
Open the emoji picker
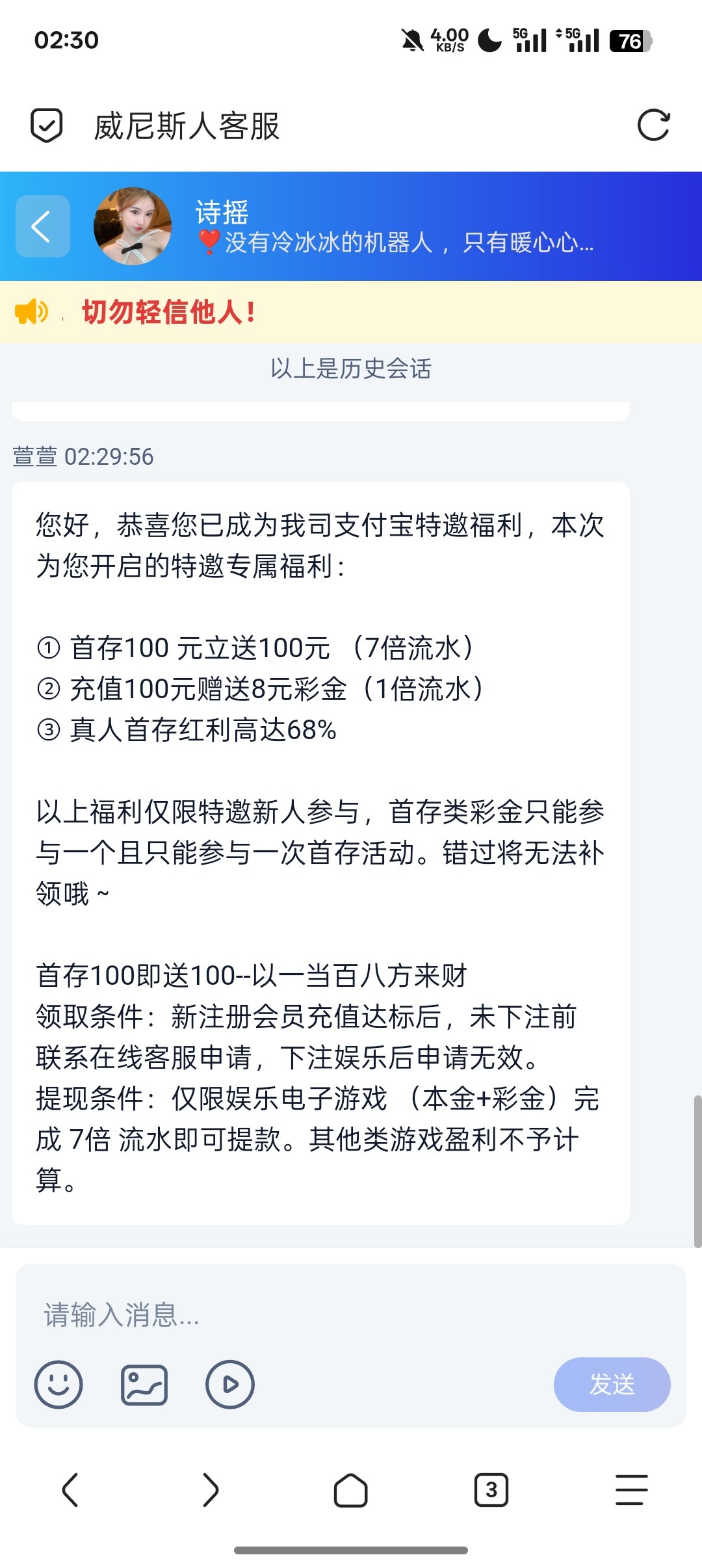pos(58,1384)
